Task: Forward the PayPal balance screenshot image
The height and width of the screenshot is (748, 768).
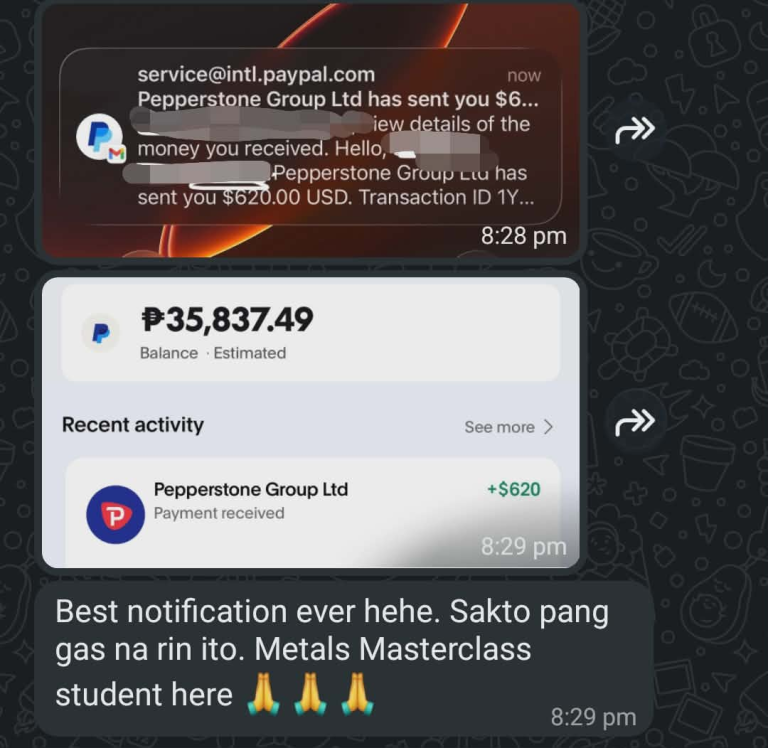Action: [x=636, y=422]
